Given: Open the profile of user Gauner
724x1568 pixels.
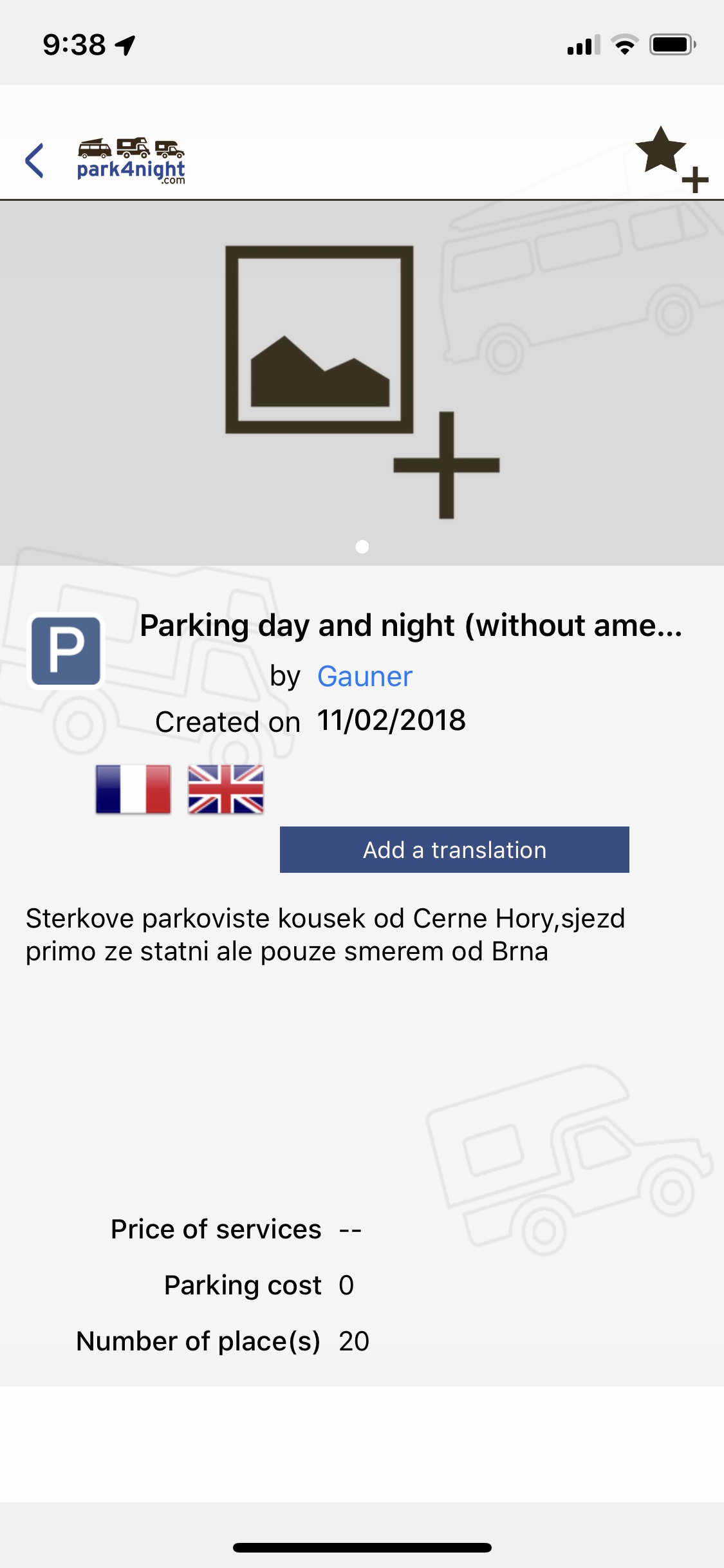Looking at the screenshot, I should coord(364,677).
